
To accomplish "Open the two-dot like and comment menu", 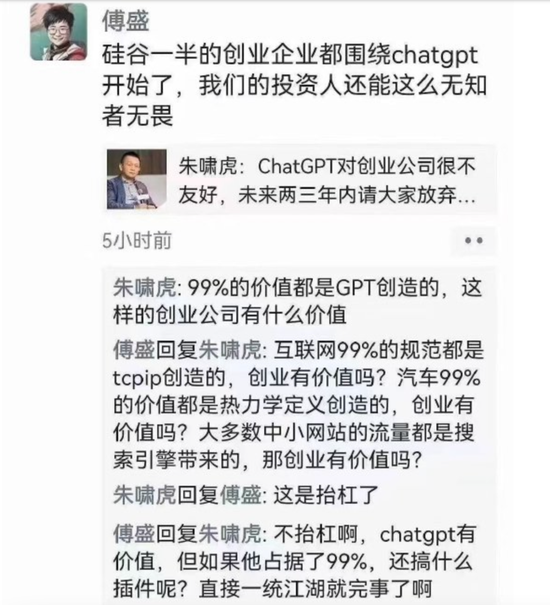I will pos(473,241).
